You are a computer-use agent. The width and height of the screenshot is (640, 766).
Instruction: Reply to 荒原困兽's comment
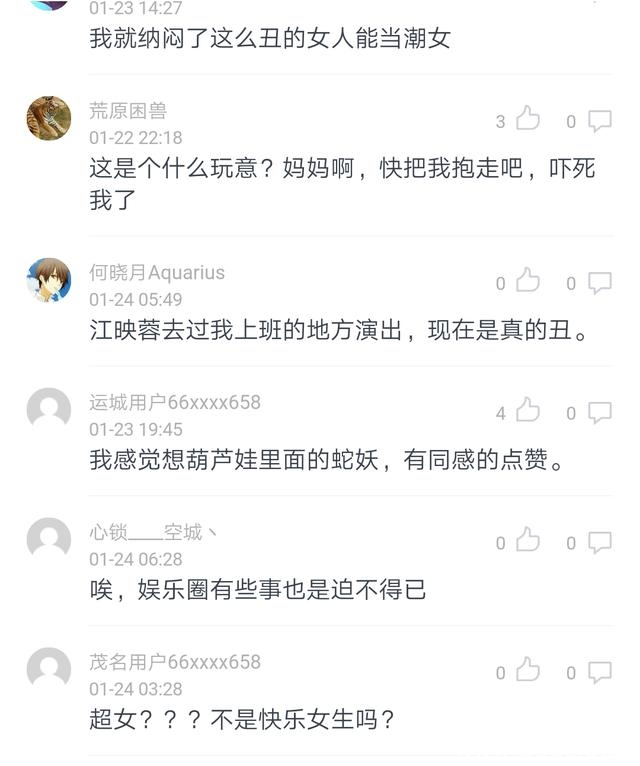click(x=599, y=121)
